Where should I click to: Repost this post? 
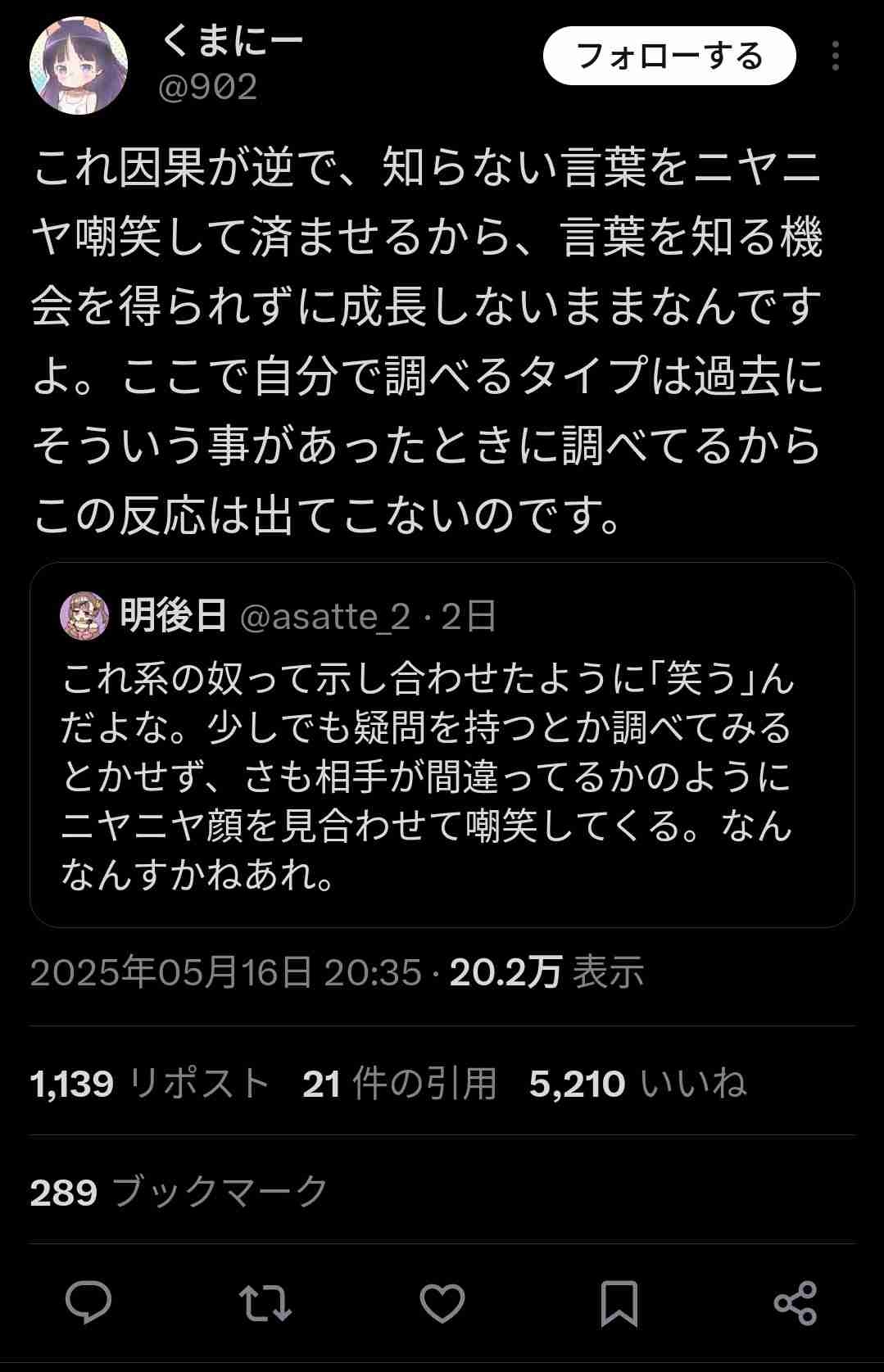coord(265,1302)
